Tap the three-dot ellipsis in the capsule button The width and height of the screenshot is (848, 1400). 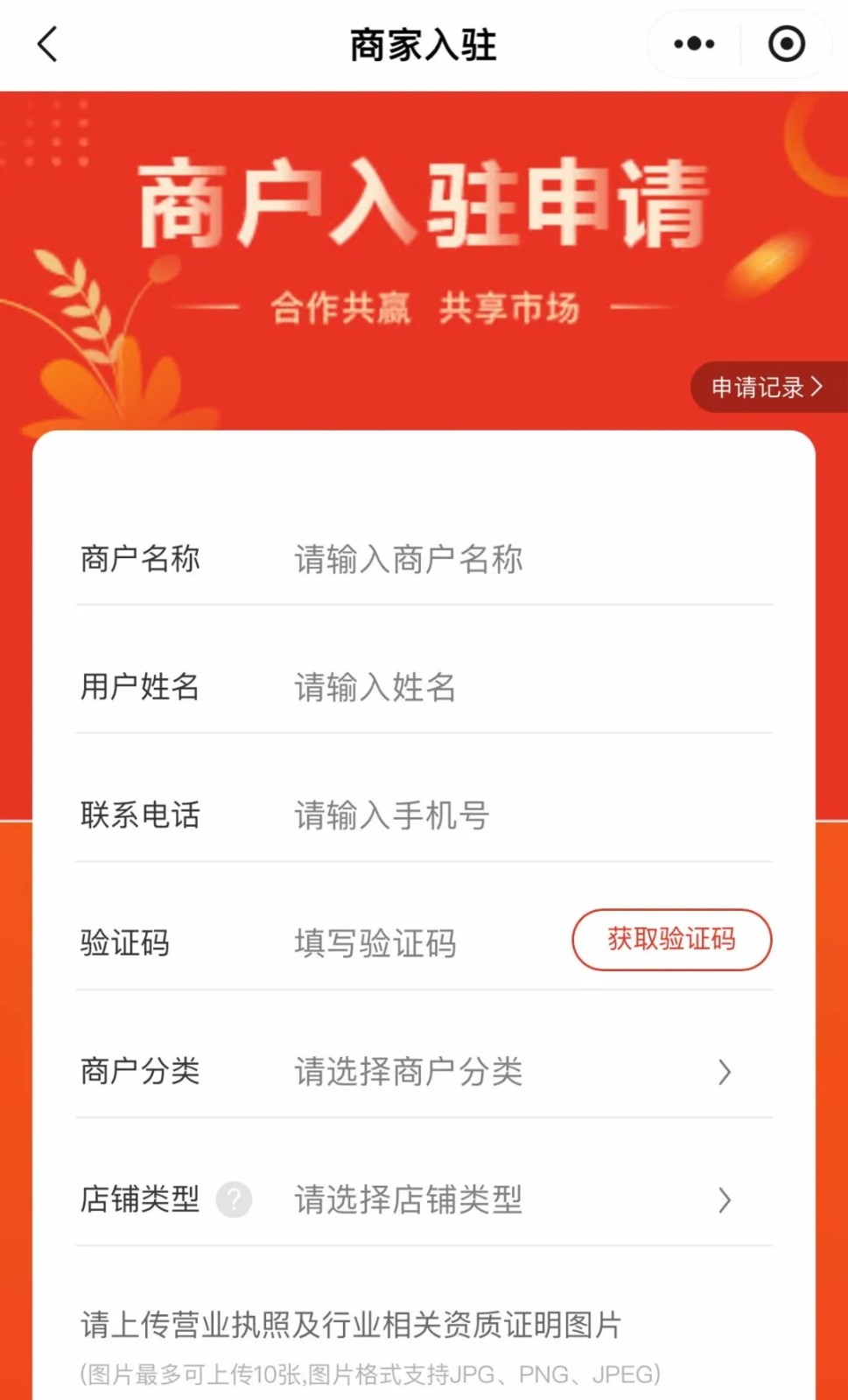point(692,43)
